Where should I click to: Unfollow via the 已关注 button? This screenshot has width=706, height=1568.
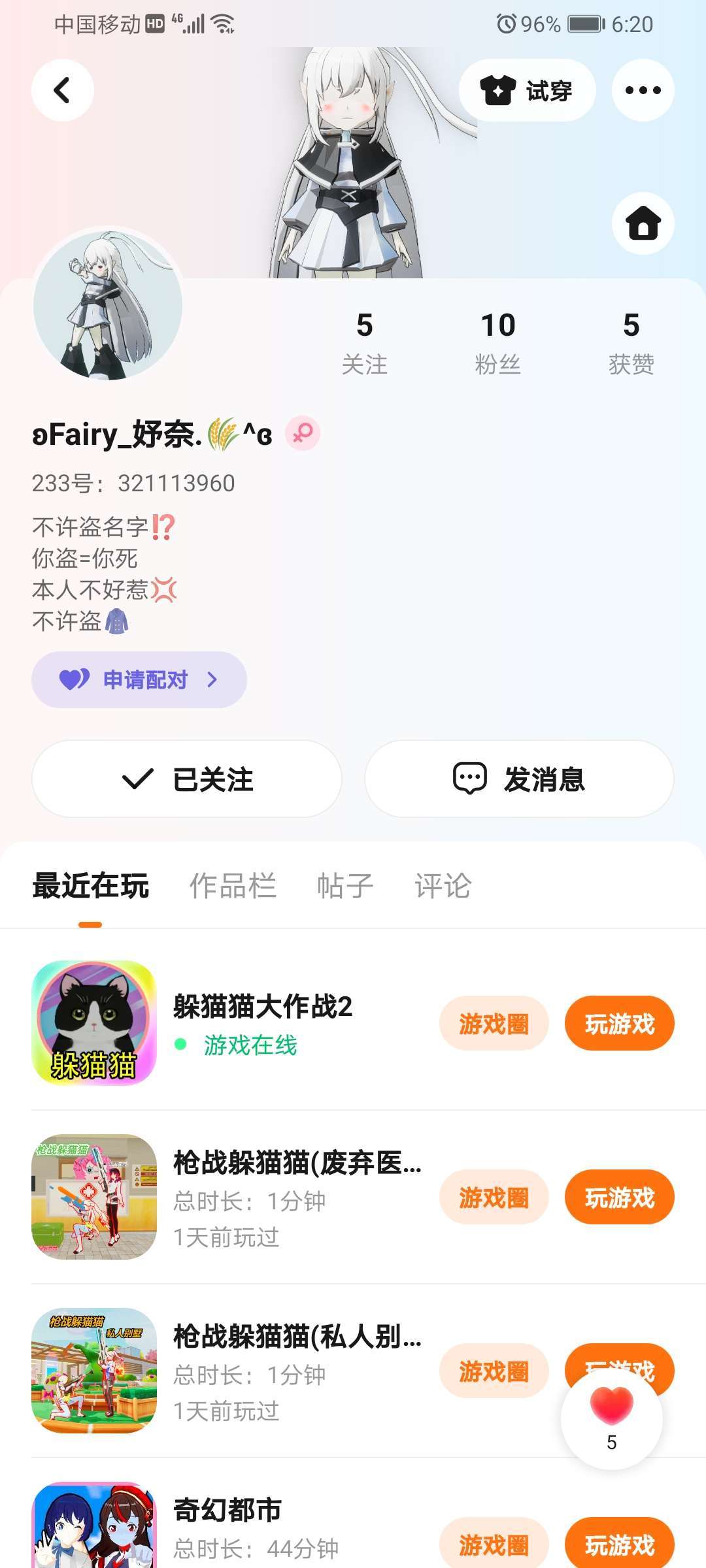187,779
